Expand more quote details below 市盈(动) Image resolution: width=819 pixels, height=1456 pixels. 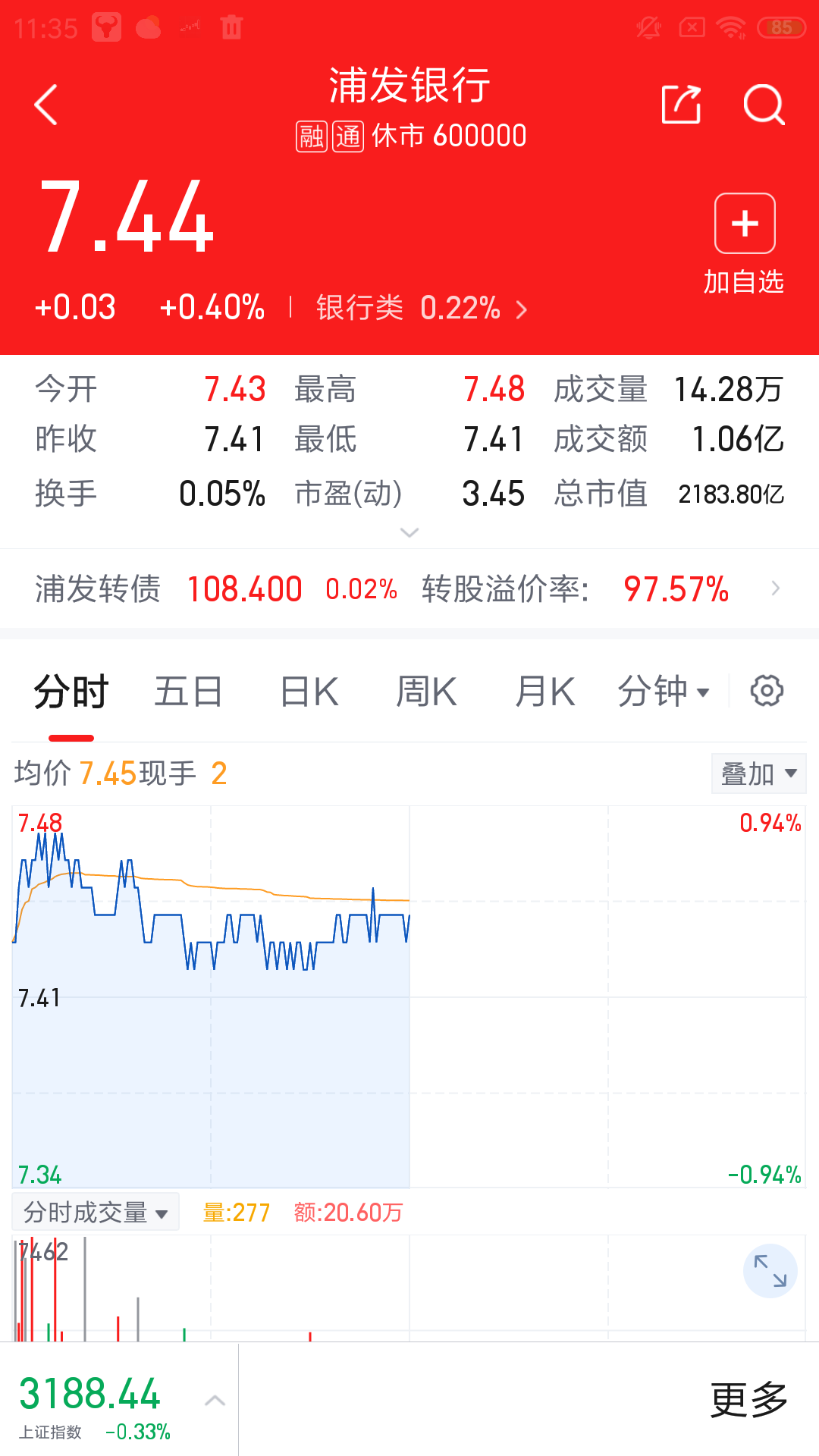[409, 533]
